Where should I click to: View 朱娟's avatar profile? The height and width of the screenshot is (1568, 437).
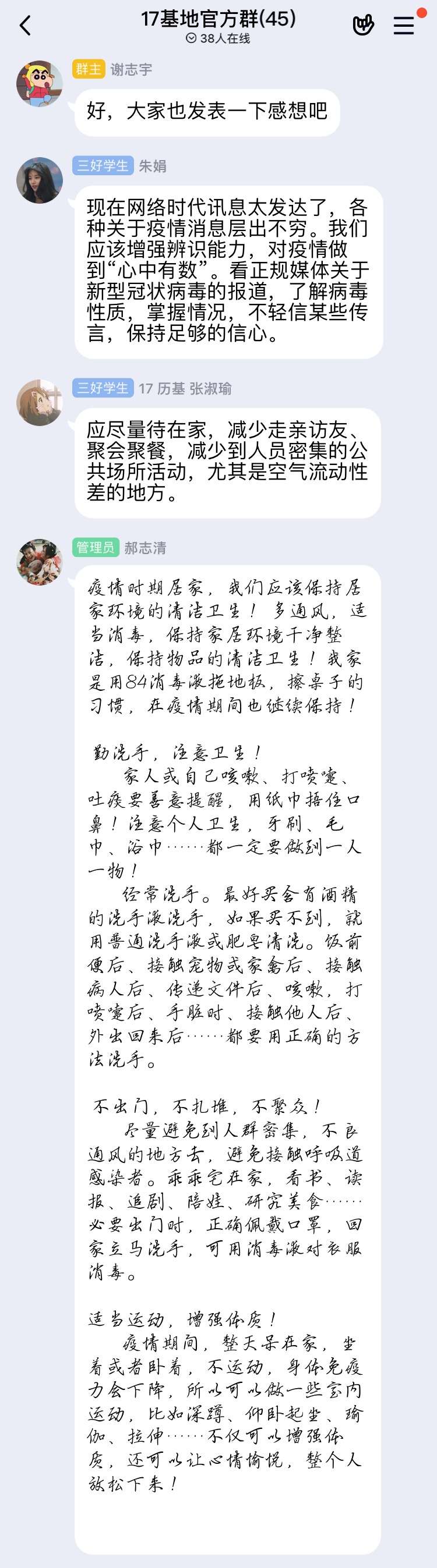pyautogui.click(x=40, y=180)
